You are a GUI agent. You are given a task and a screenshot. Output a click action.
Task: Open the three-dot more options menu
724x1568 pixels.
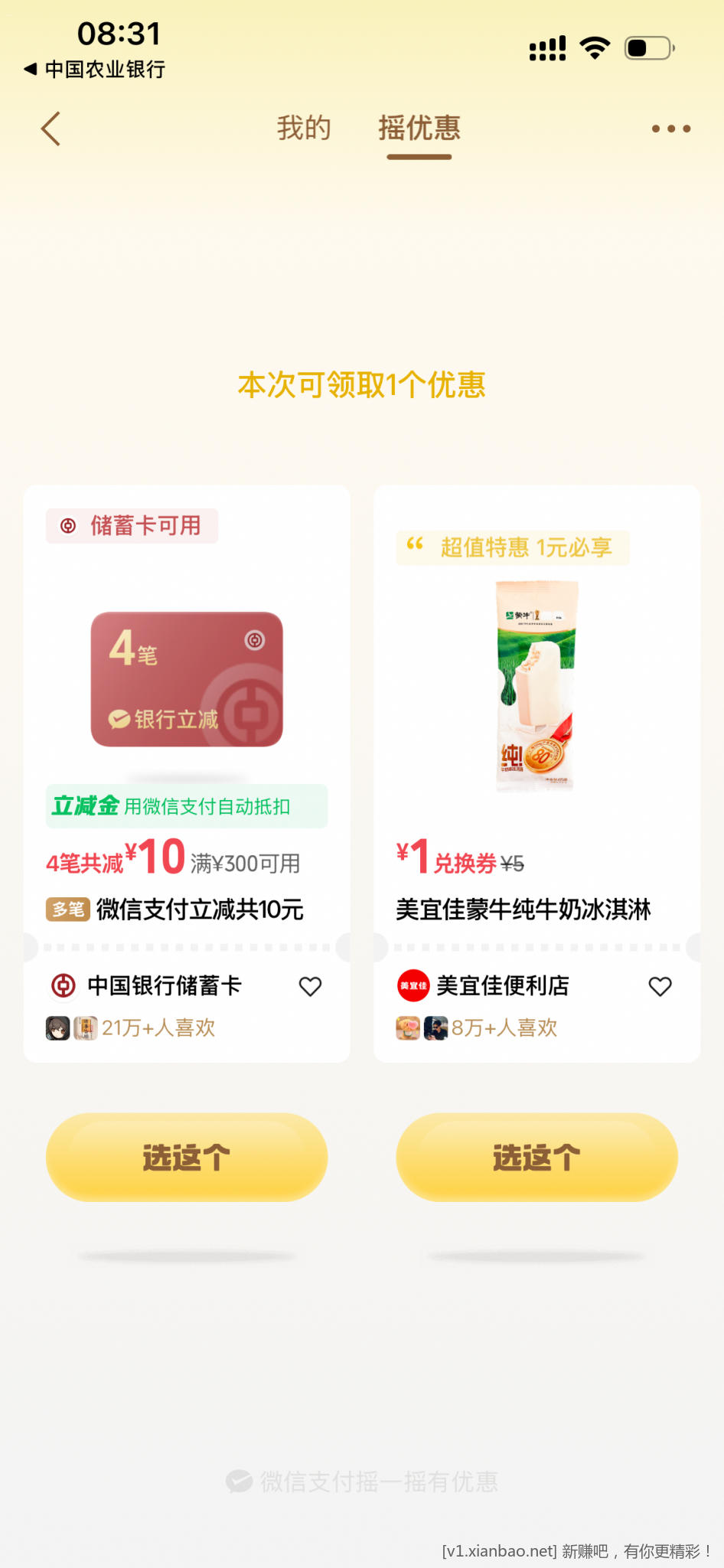[x=670, y=129]
